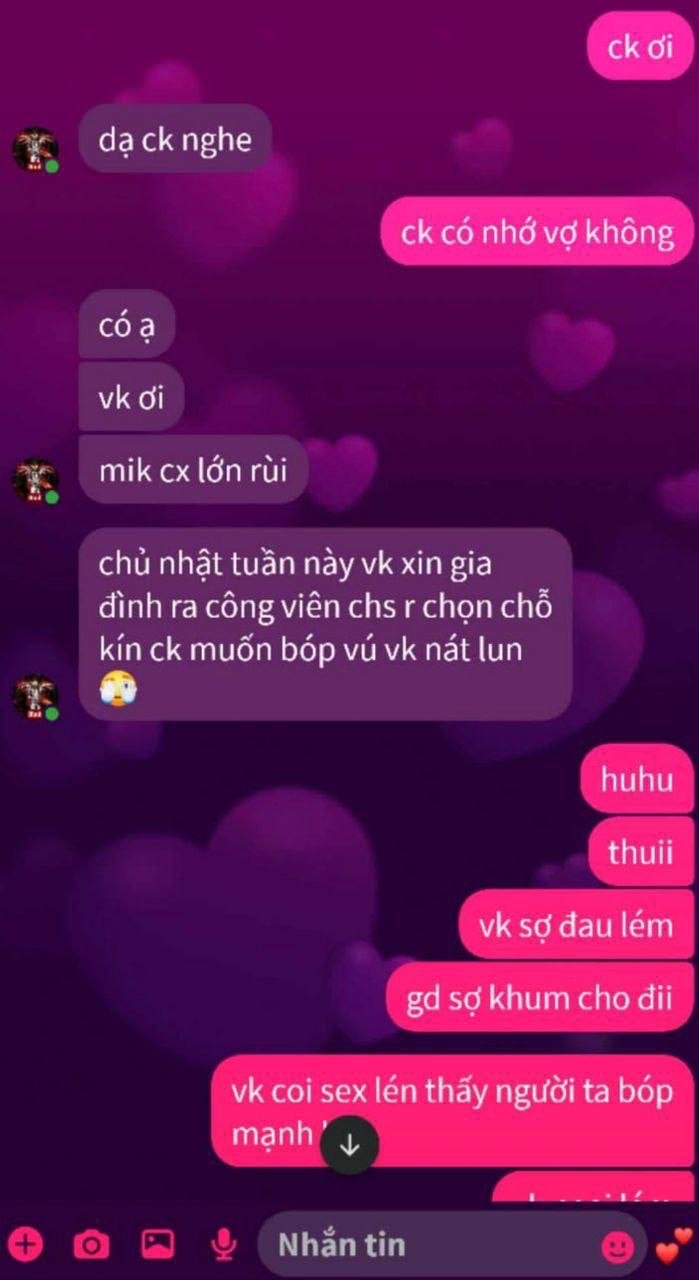The image size is (699, 1280).
Task: Open sender's profile picture beside "dạ ck nghe"
Action: [35, 149]
